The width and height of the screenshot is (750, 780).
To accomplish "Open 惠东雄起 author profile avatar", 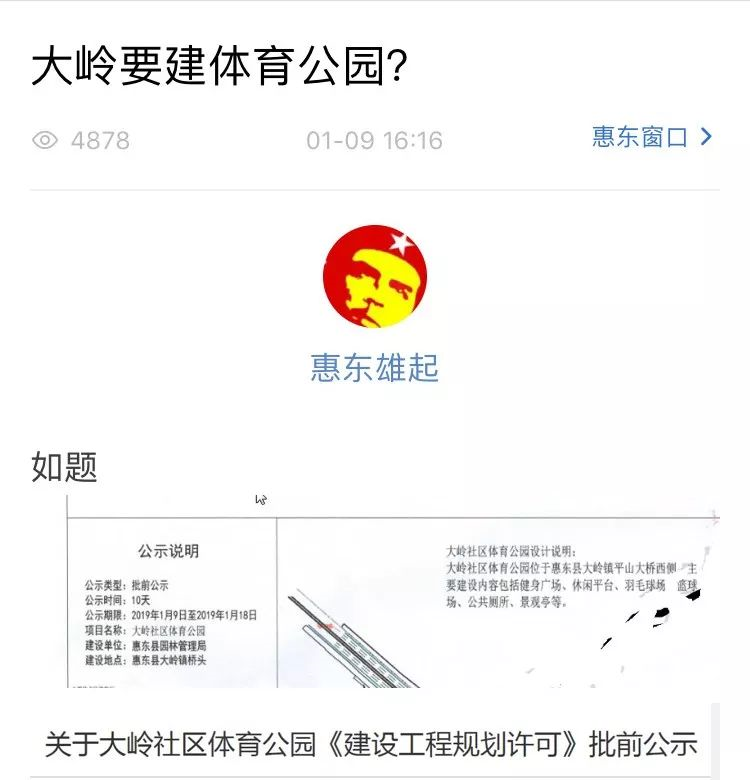I will coord(375,276).
